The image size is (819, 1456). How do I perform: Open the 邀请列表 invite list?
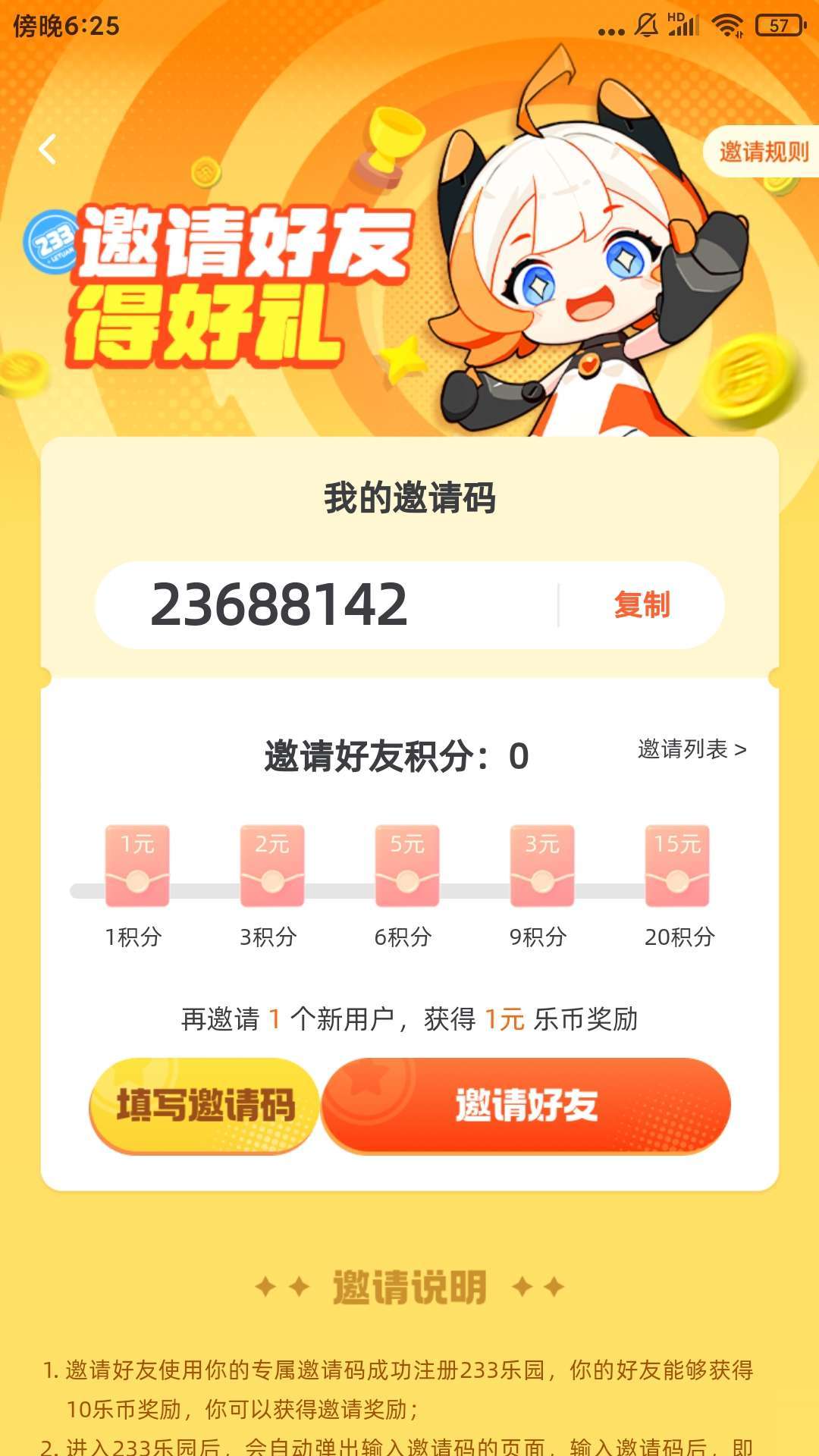[x=692, y=749]
